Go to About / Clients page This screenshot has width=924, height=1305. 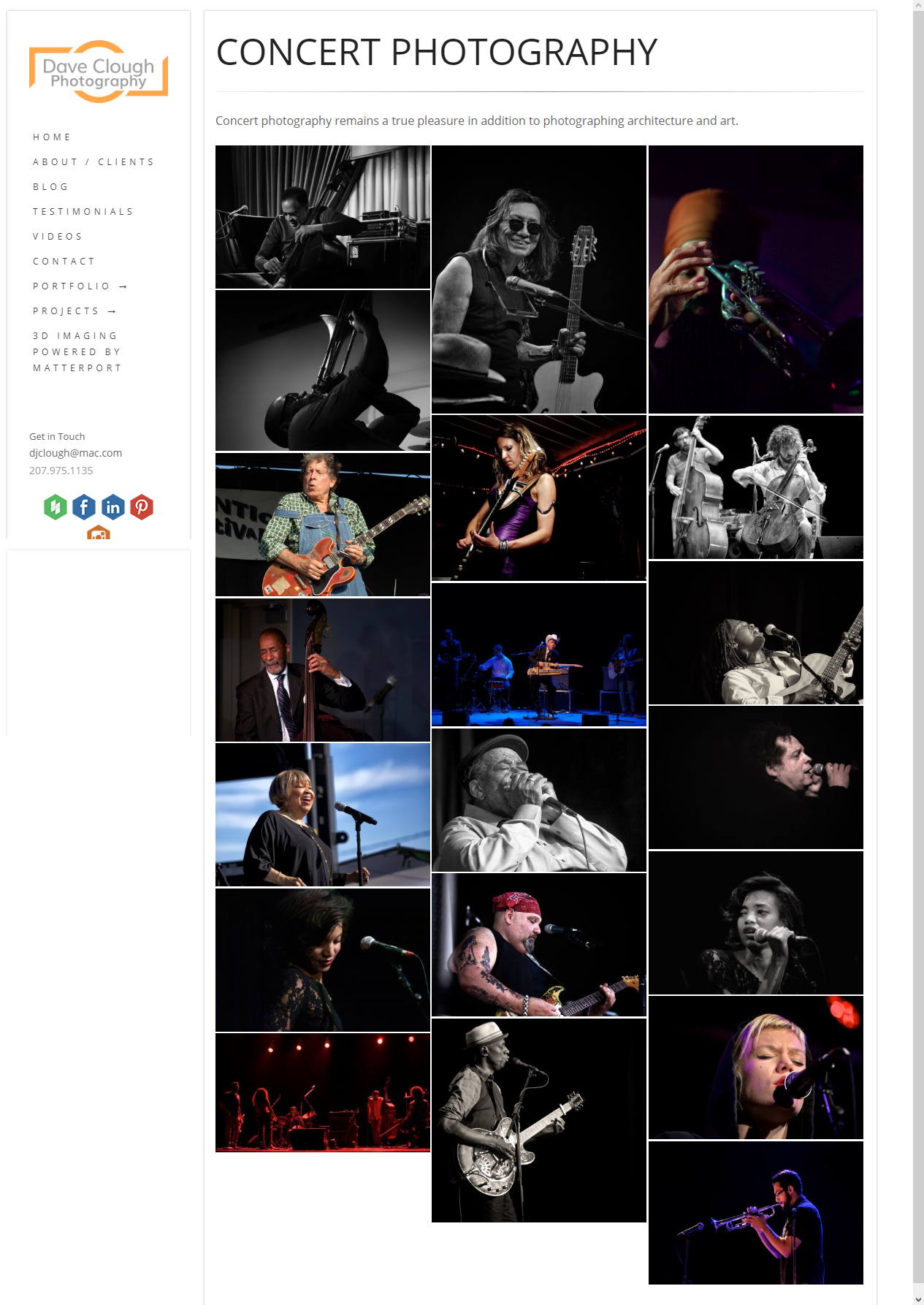click(x=93, y=162)
